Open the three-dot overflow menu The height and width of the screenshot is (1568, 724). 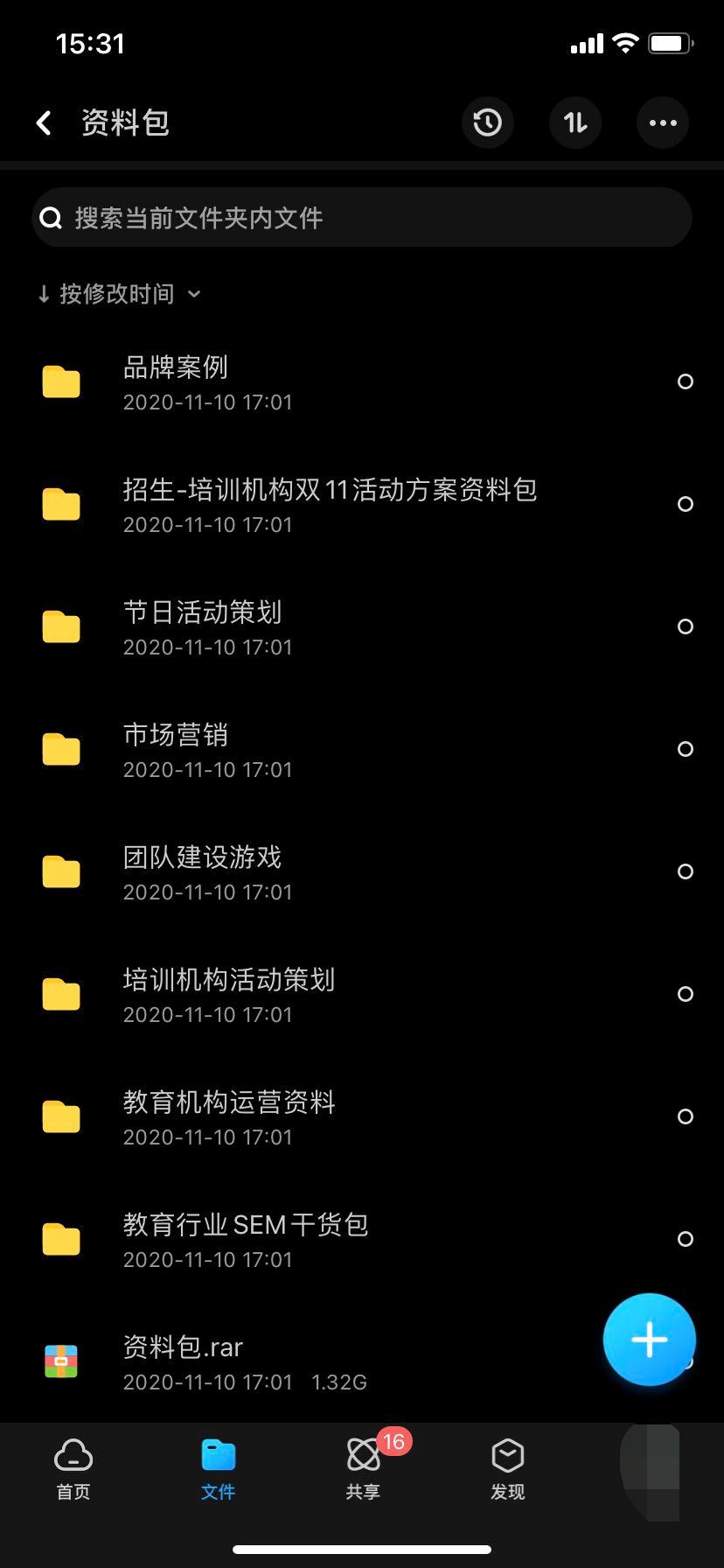click(663, 123)
